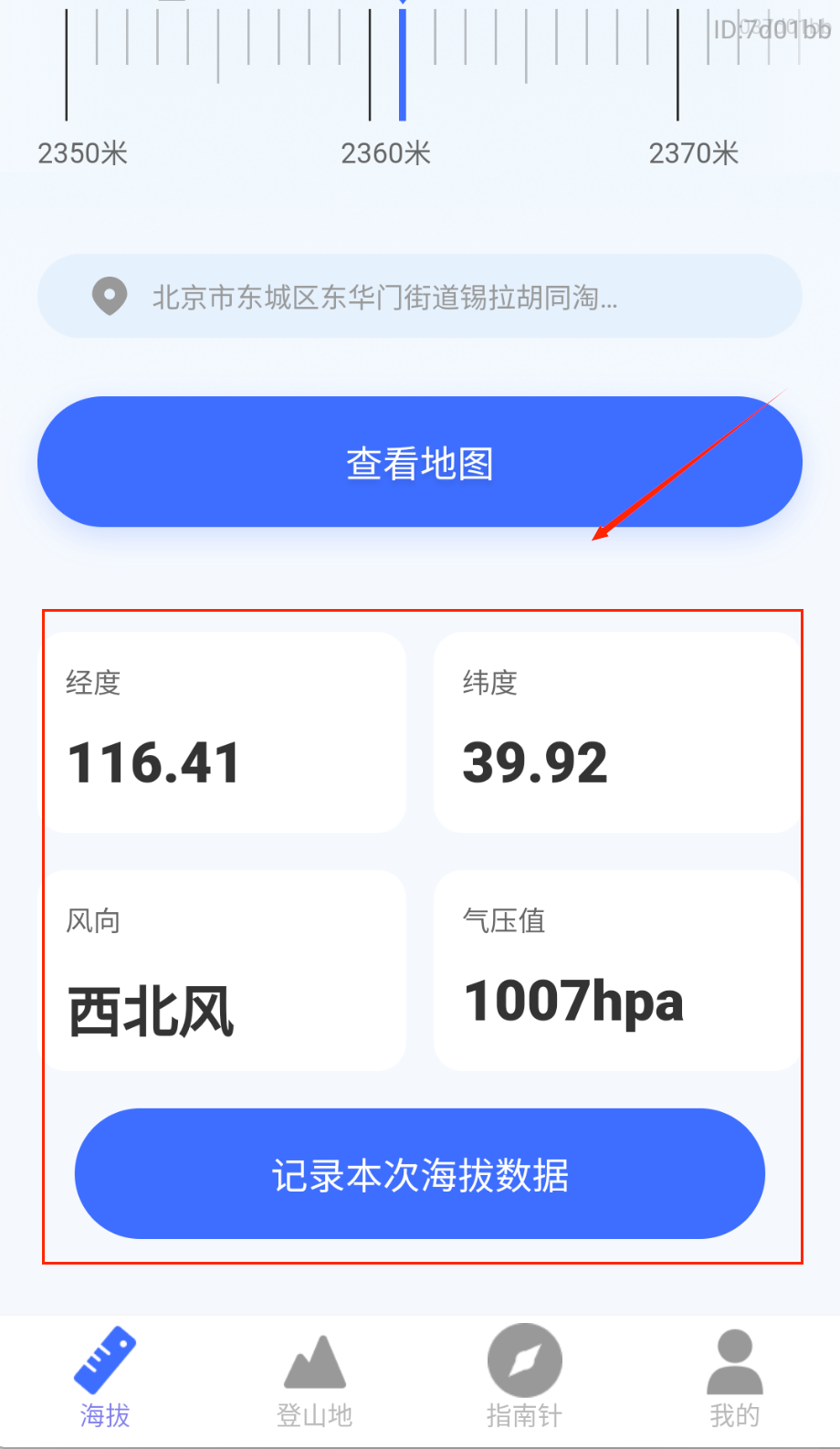Open the 北京市东城区 location address bar

click(x=419, y=297)
